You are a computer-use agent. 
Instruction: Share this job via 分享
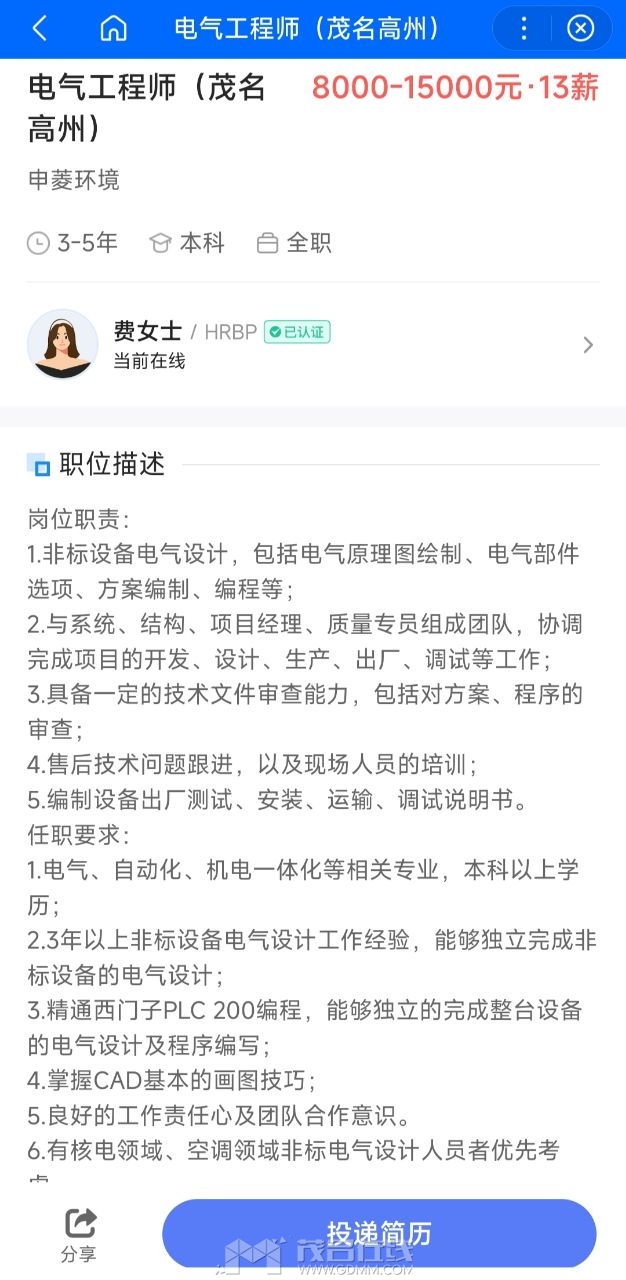[79, 1234]
